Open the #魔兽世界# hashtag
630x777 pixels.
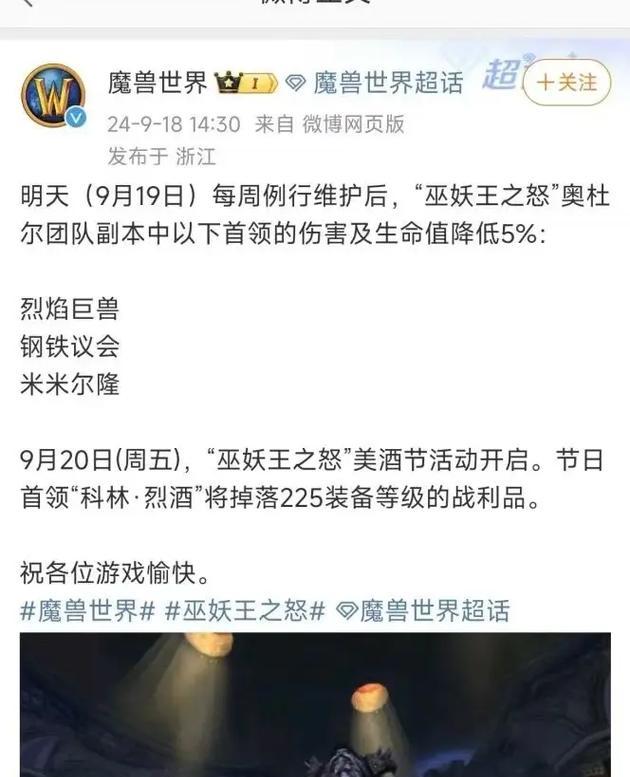(x=87, y=611)
